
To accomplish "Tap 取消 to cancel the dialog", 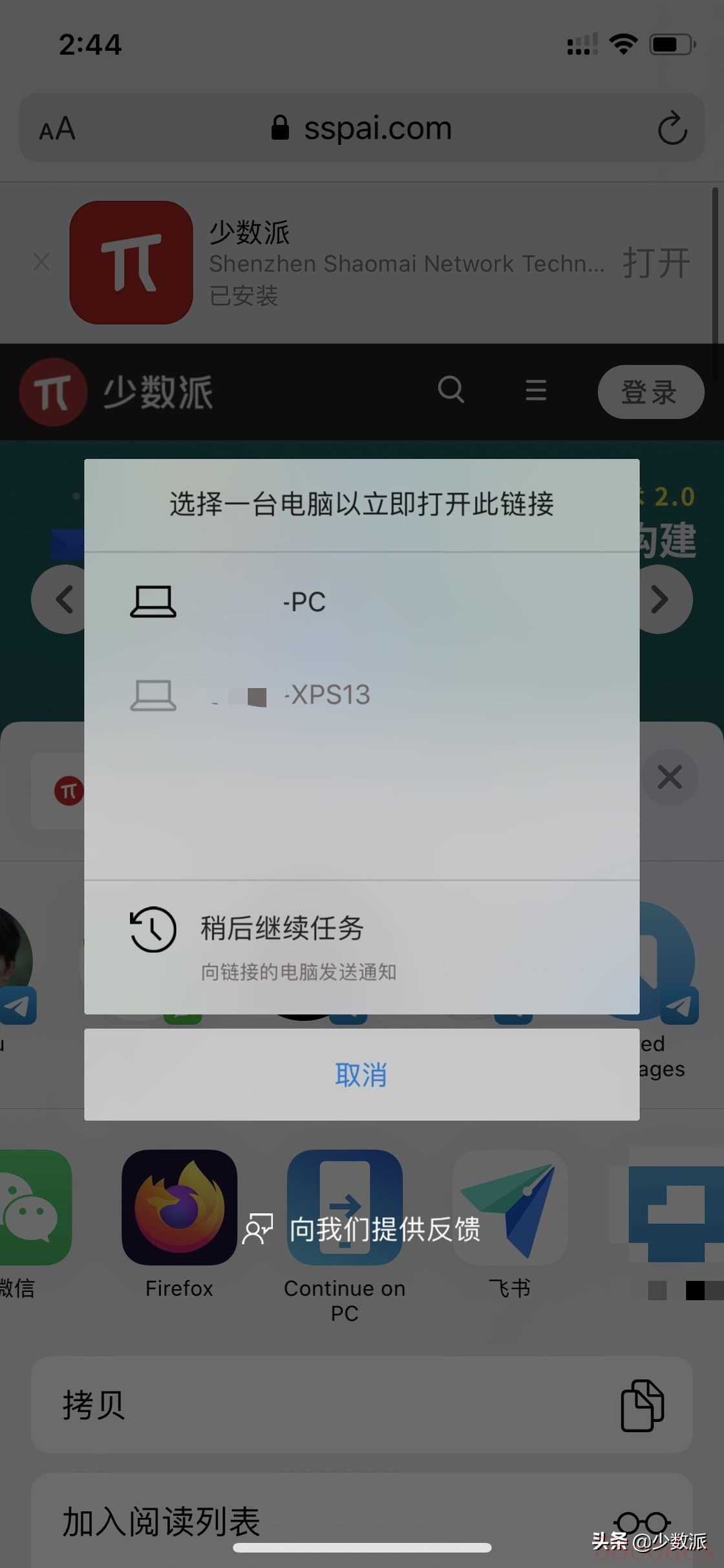I will (x=361, y=1075).
